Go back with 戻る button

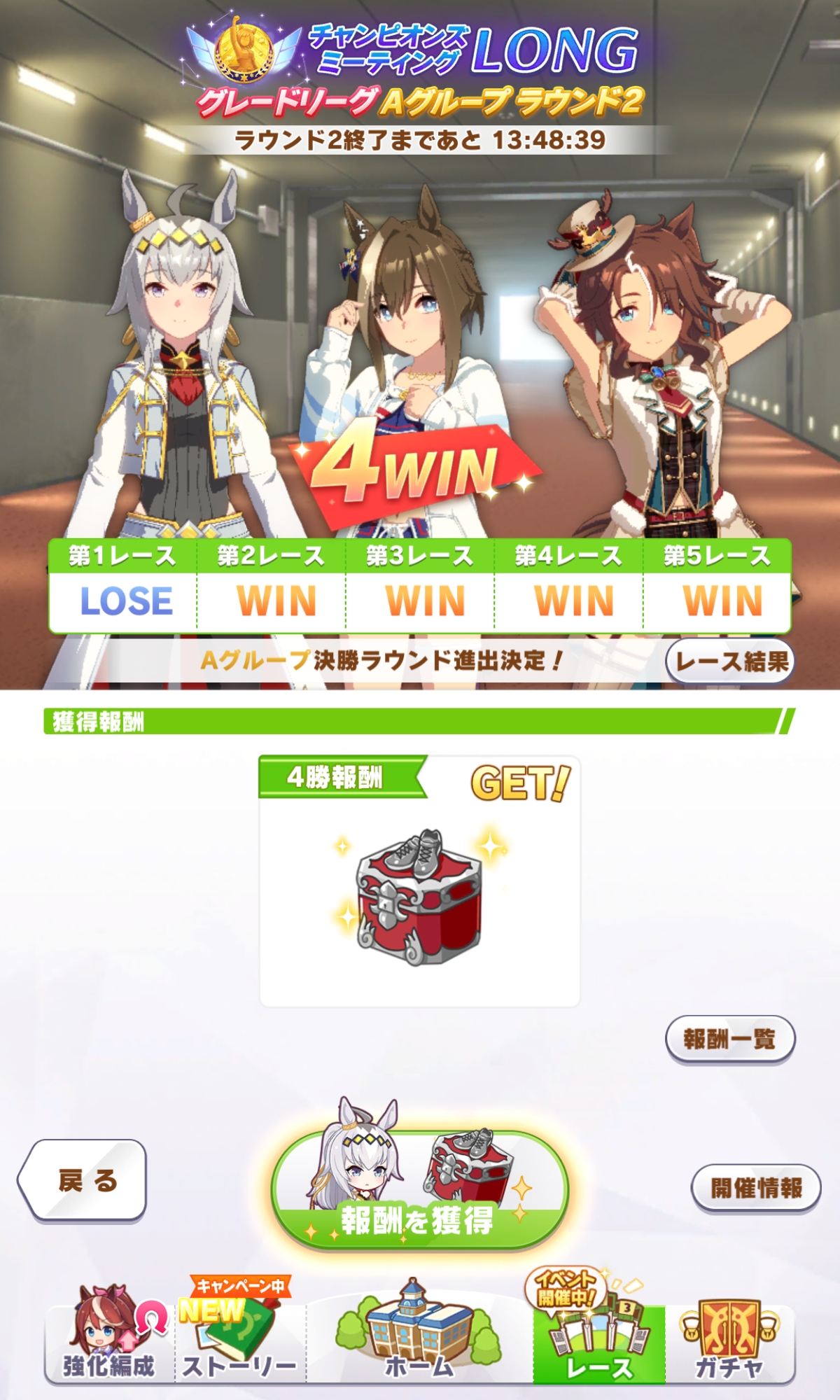[x=84, y=1180]
